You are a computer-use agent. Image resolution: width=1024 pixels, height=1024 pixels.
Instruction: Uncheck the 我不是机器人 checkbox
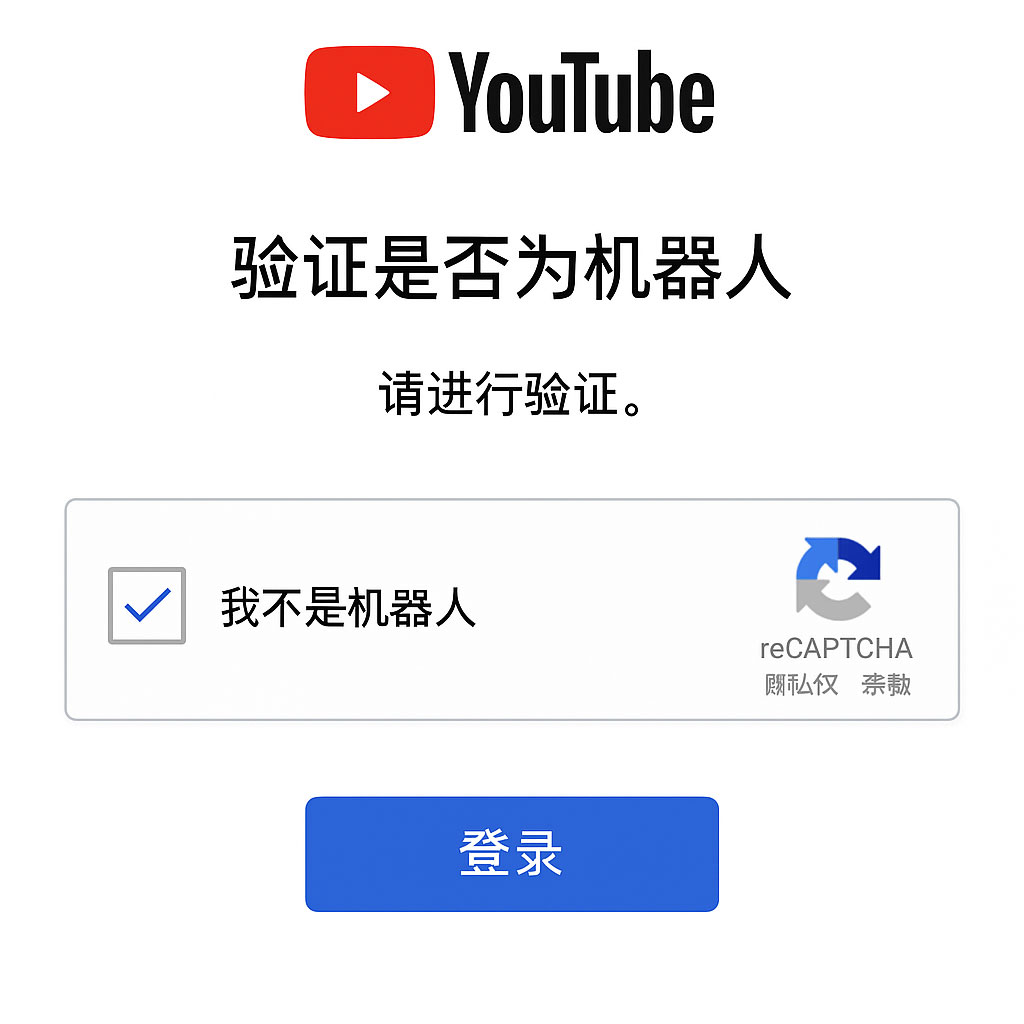[x=147, y=605]
